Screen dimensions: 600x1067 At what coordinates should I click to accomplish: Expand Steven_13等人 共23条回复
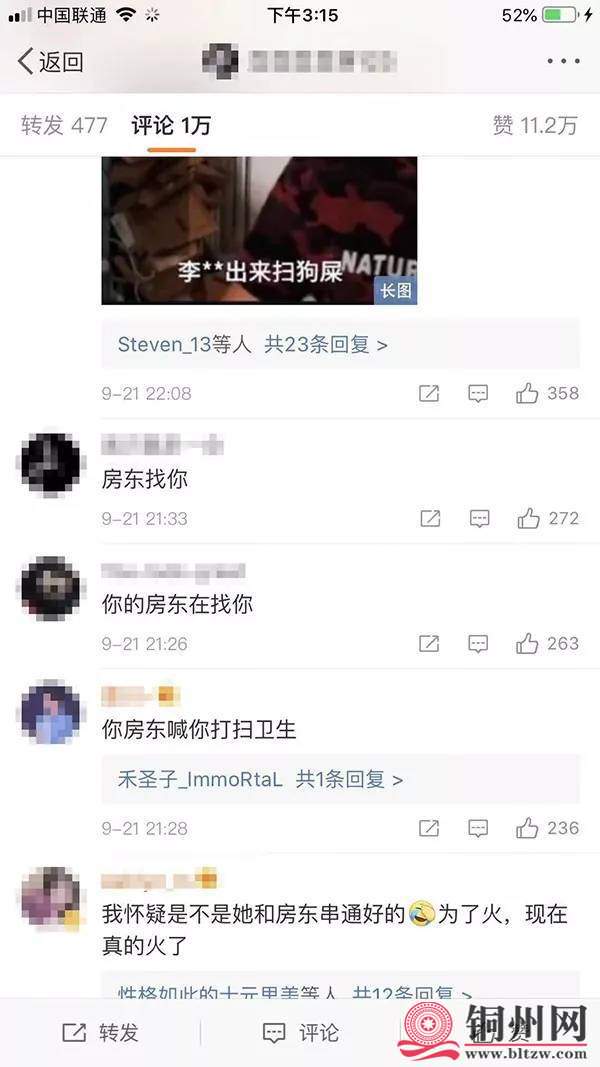pos(253,345)
